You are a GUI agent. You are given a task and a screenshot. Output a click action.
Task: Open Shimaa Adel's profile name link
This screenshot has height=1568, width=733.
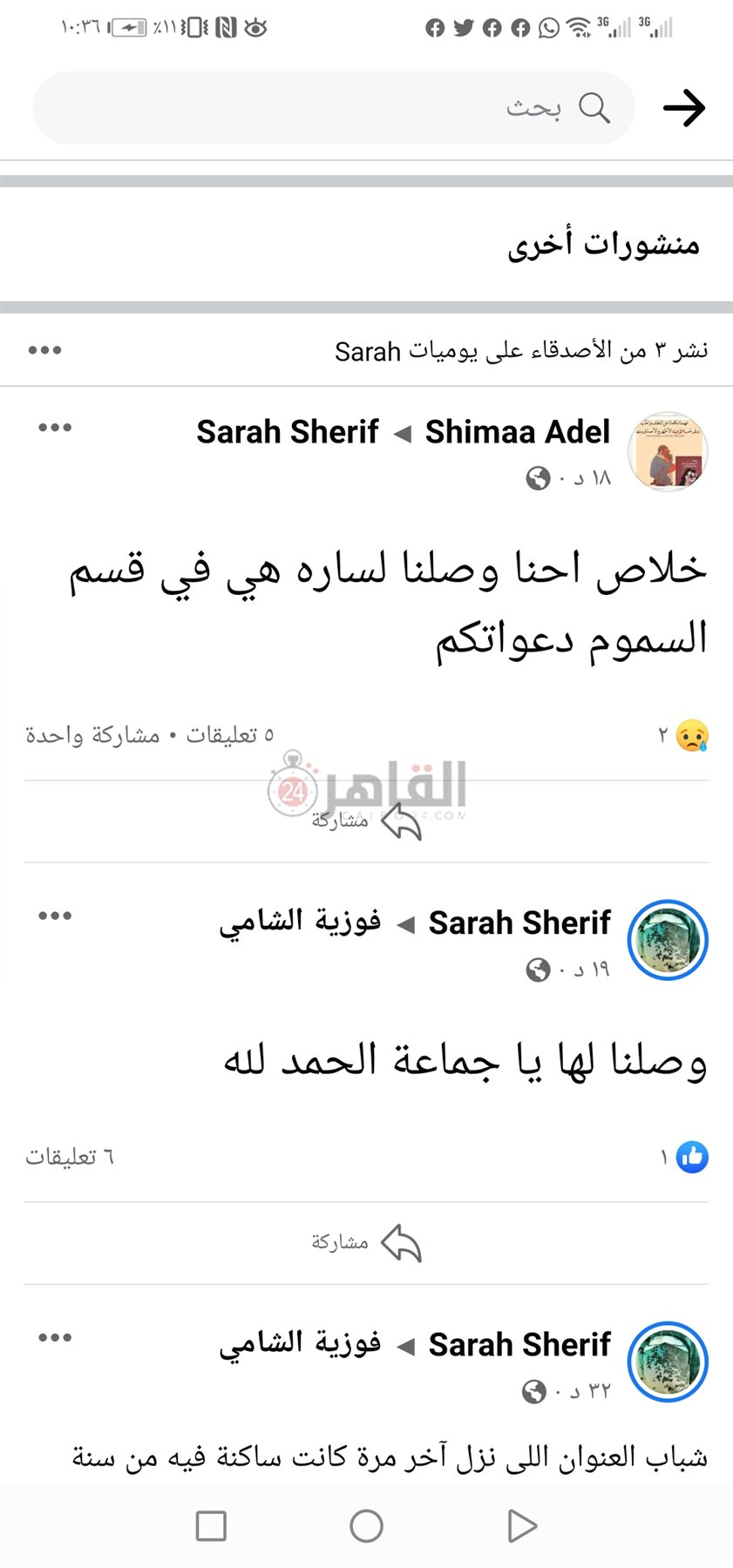click(517, 432)
